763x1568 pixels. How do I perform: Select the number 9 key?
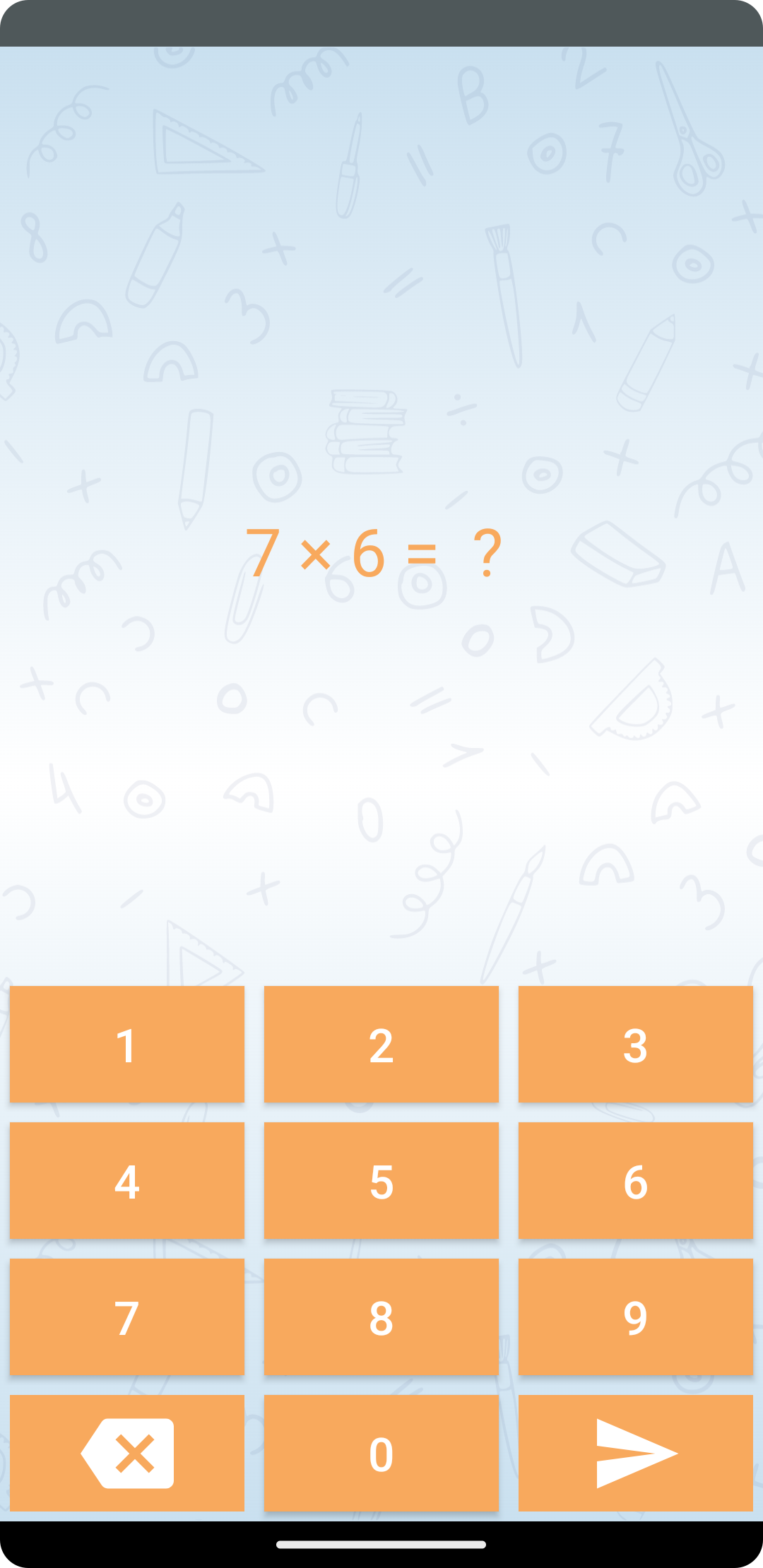pos(636,1317)
